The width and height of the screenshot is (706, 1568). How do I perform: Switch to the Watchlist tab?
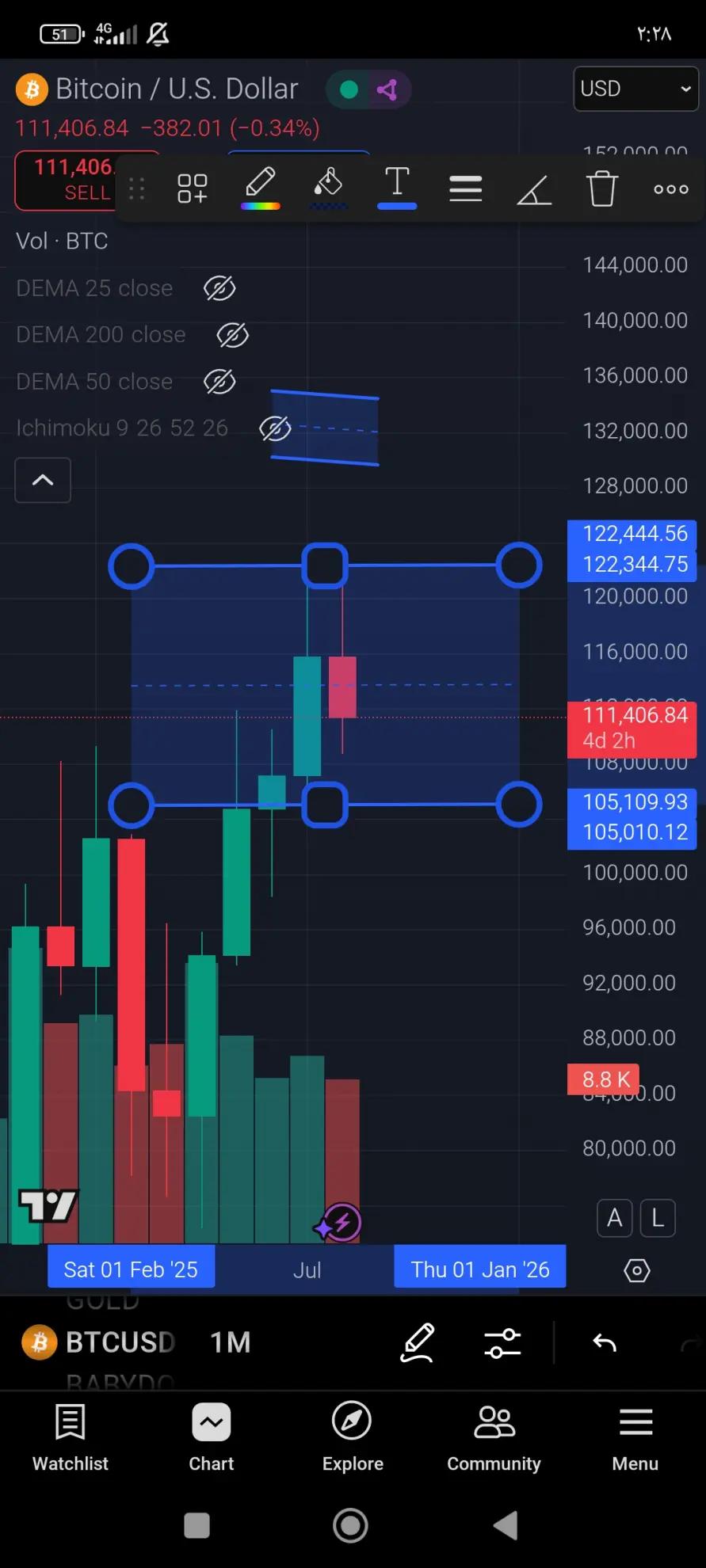tap(71, 1437)
